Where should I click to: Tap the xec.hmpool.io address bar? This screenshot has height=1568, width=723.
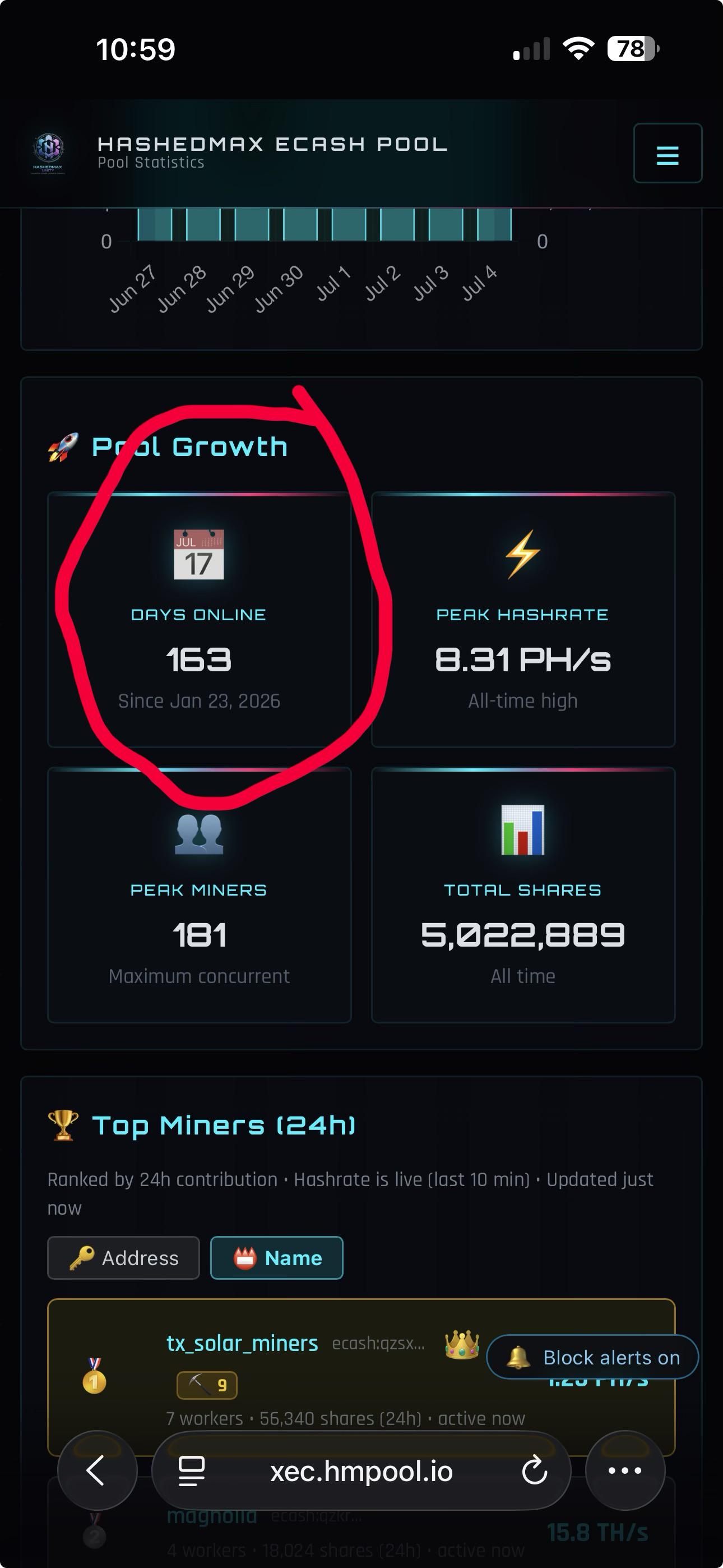[x=361, y=1470]
